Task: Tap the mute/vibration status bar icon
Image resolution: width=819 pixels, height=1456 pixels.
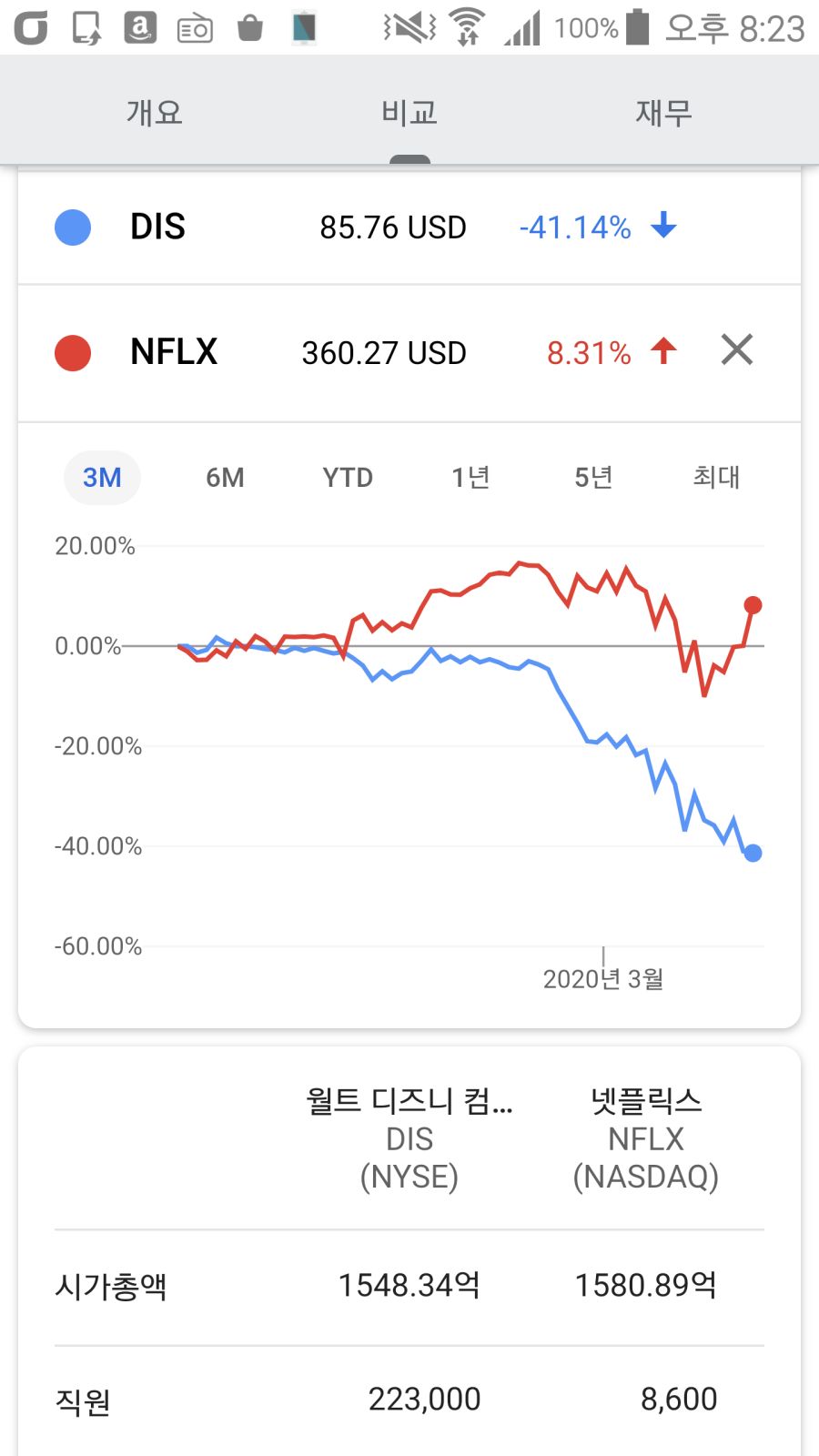Action: pos(409,25)
